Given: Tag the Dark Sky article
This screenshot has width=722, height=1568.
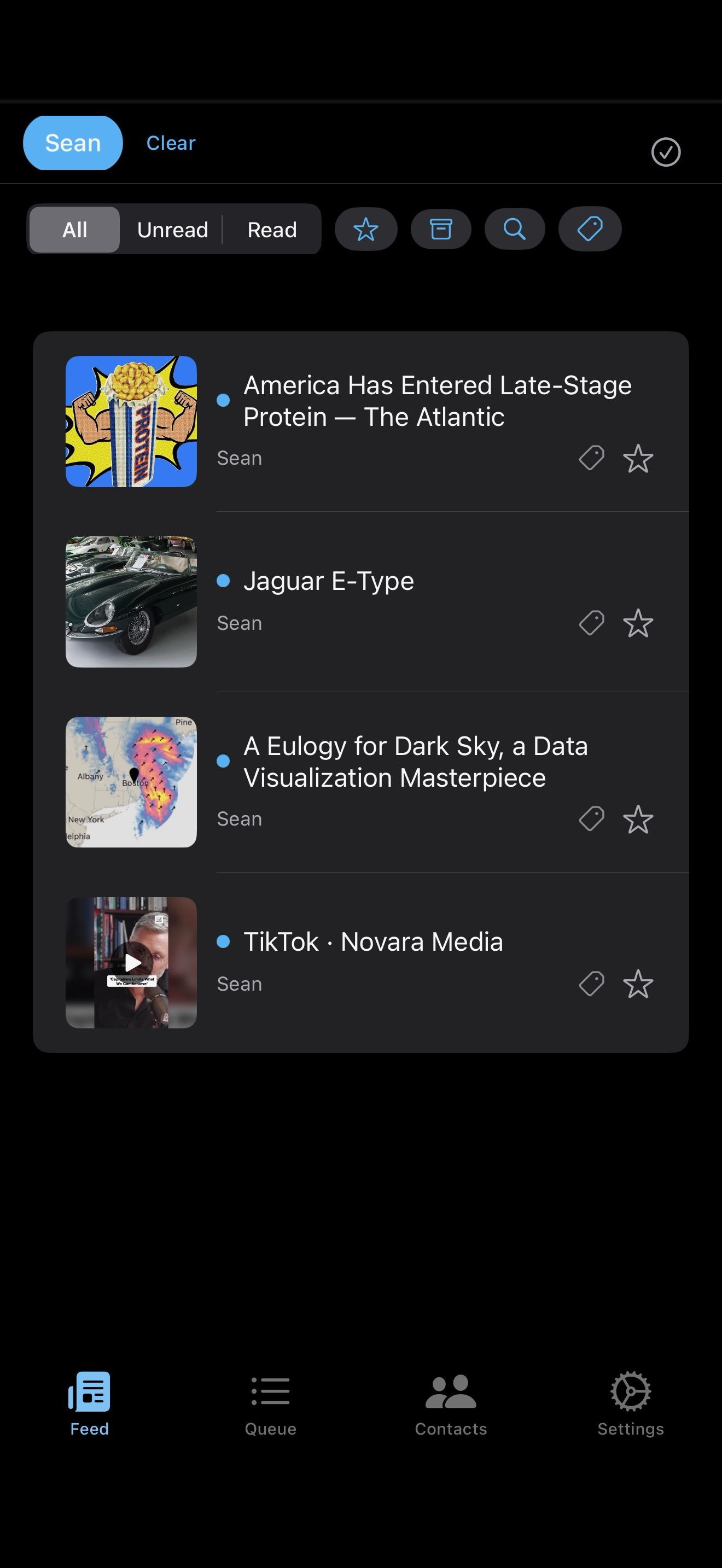Looking at the screenshot, I should 591,818.
